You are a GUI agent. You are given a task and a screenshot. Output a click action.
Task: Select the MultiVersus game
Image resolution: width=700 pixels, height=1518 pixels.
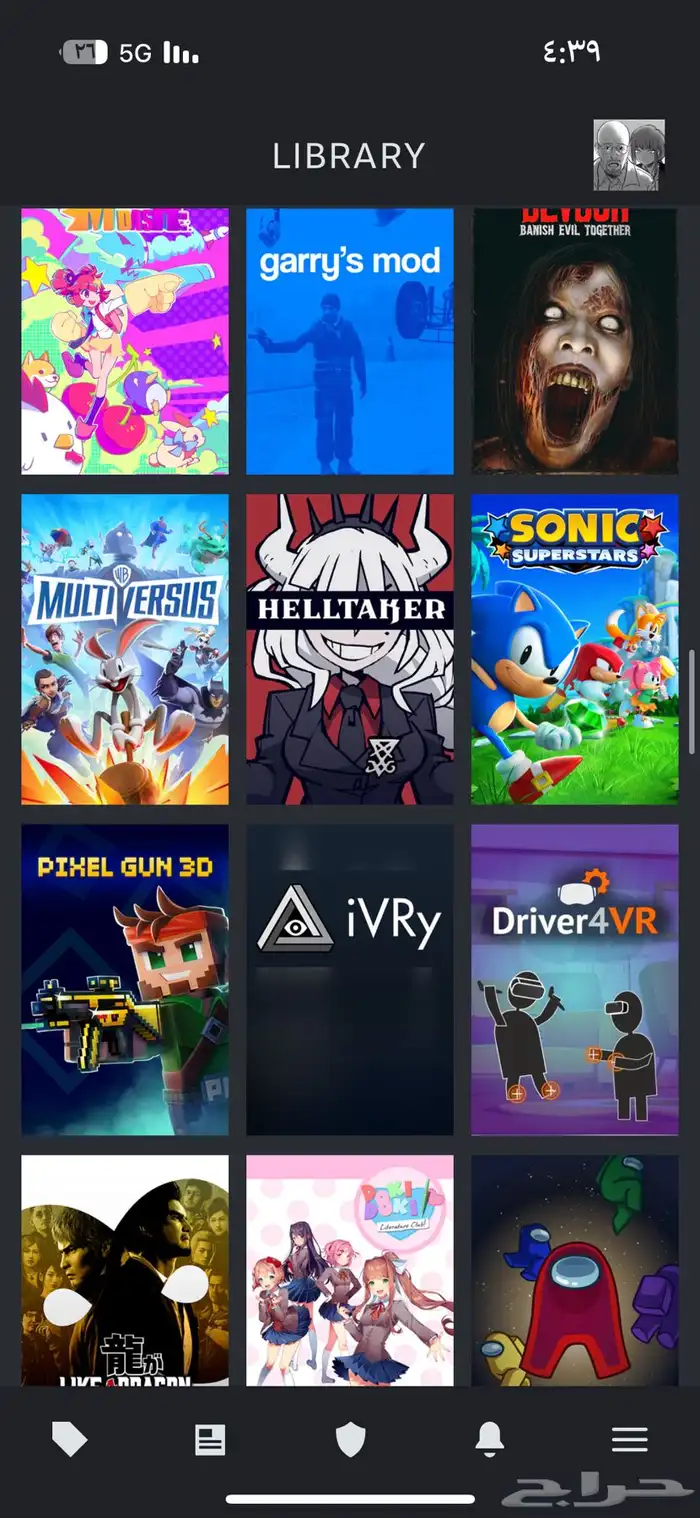125,649
